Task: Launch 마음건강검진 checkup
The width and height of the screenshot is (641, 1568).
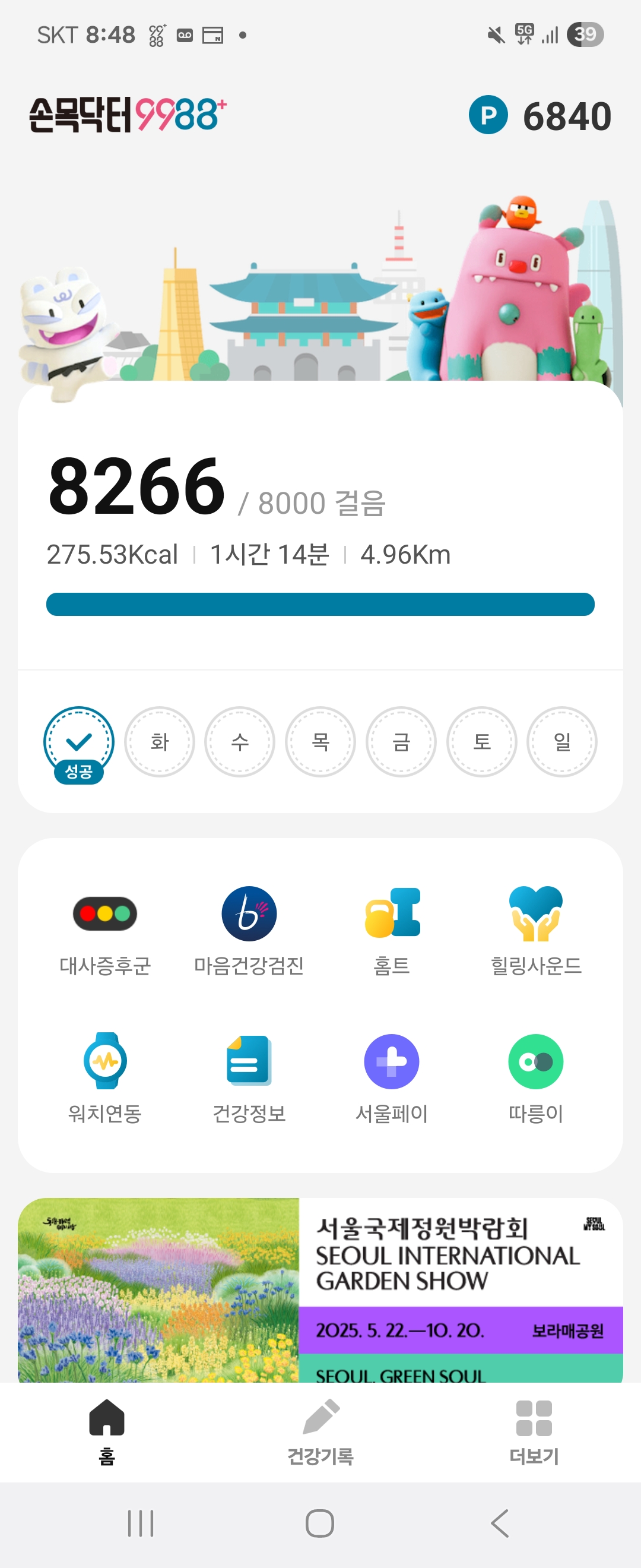Action: point(249,931)
